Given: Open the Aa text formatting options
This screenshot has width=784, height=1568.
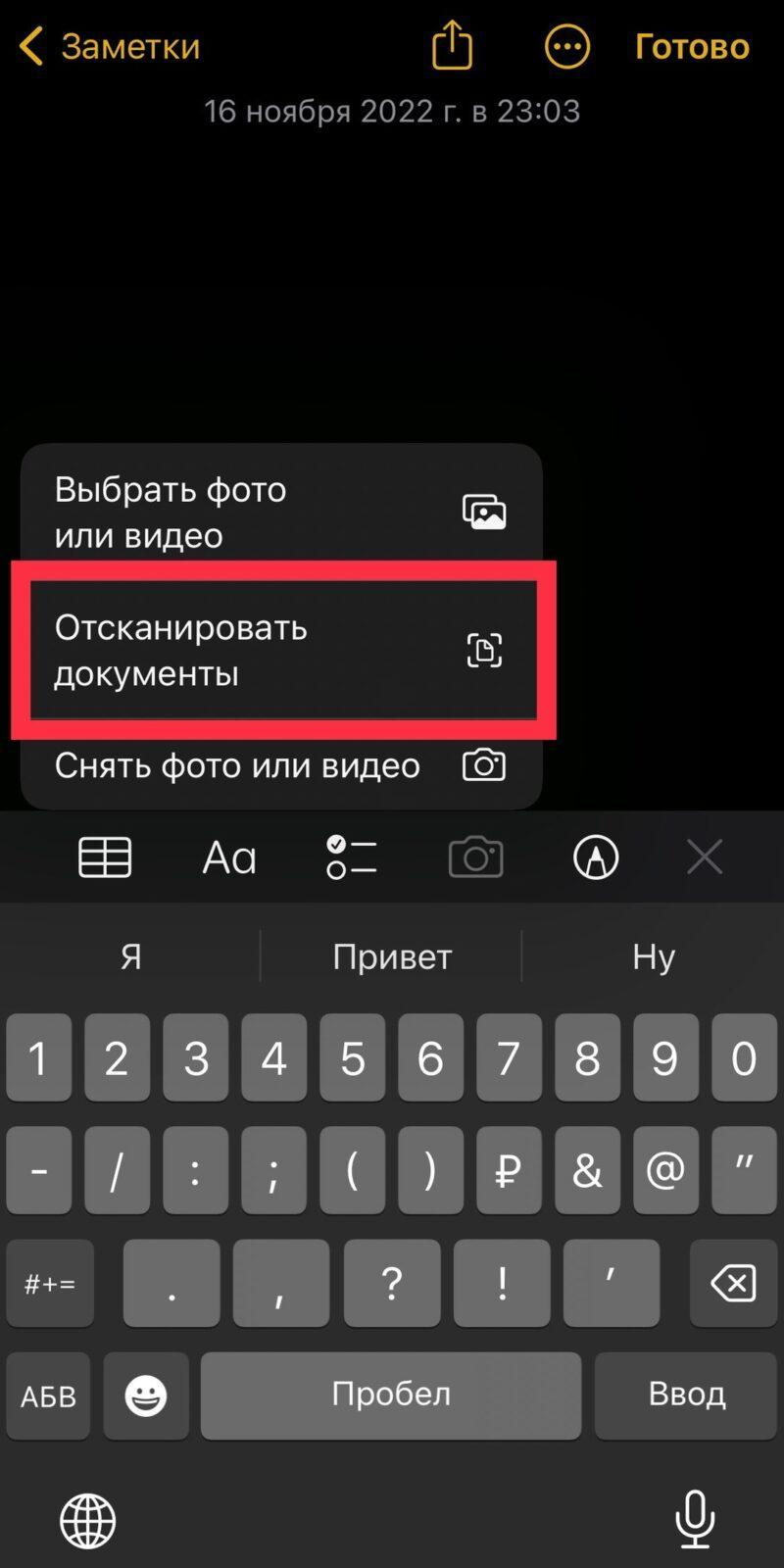Looking at the screenshot, I should (228, 857).
